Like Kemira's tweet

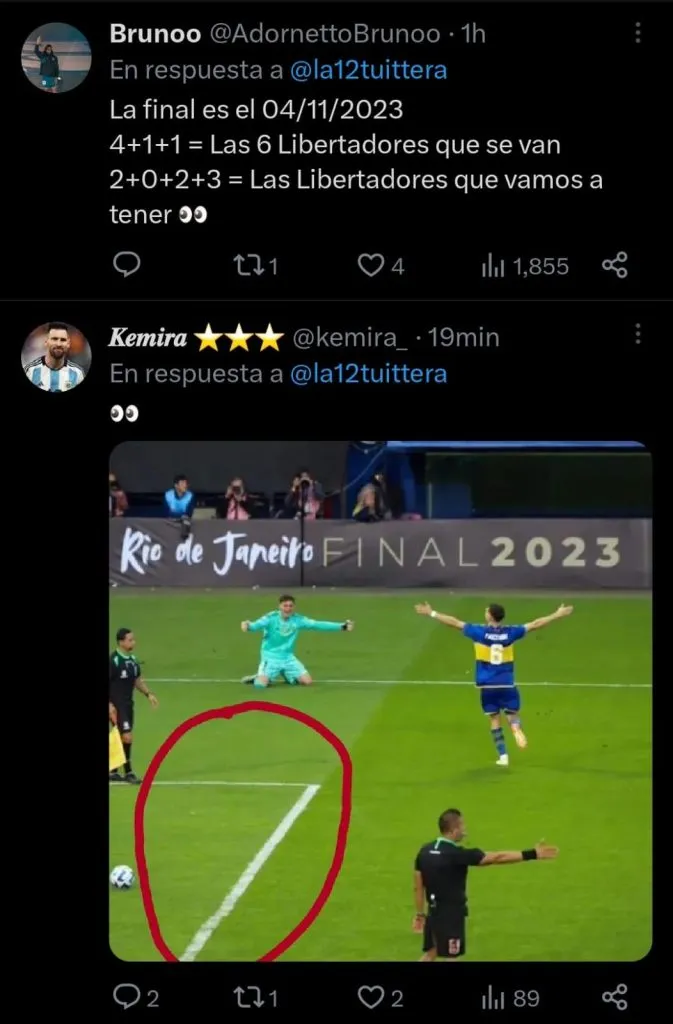pos(371,996)
